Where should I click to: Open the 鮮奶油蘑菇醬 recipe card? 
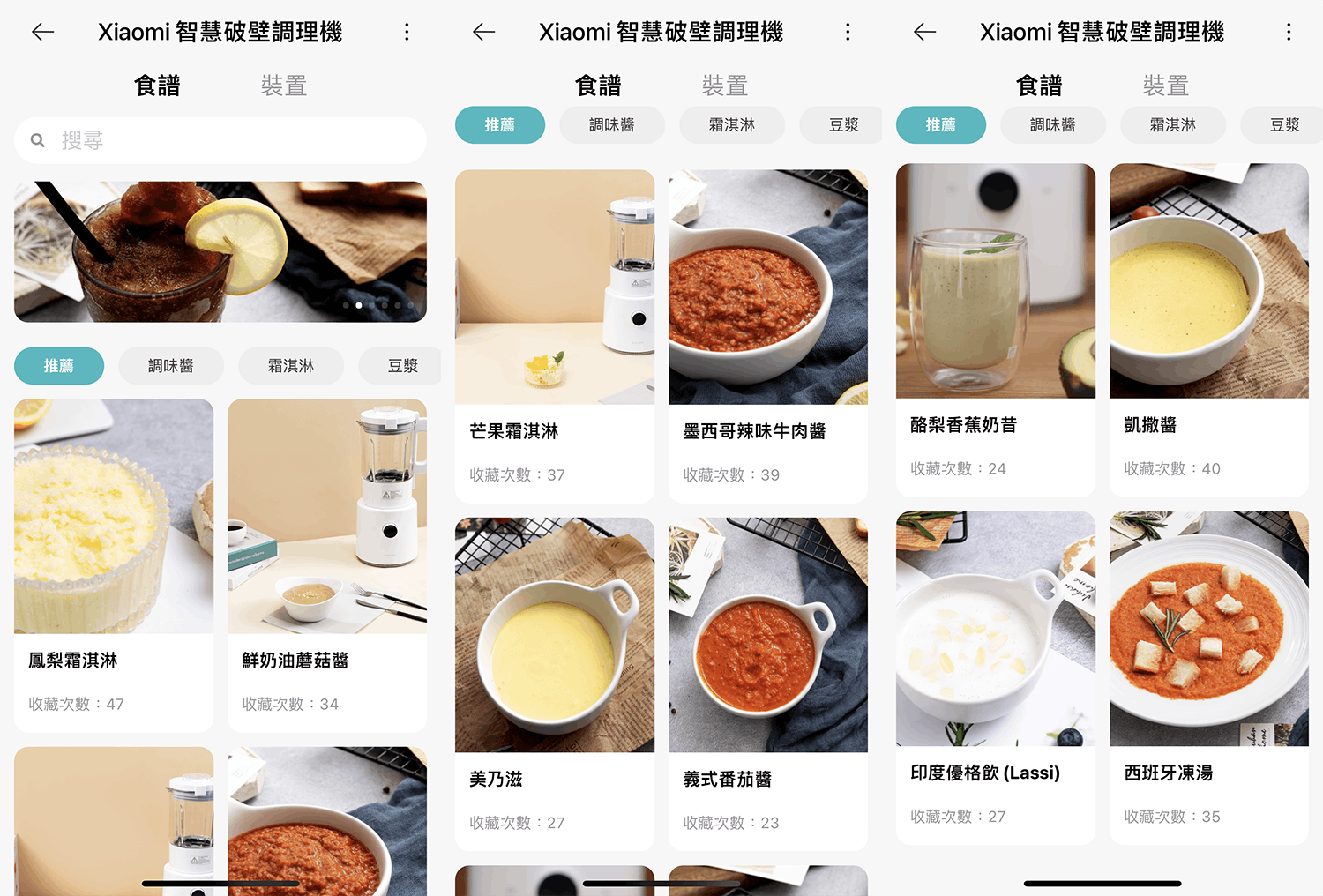pos(327,564)
